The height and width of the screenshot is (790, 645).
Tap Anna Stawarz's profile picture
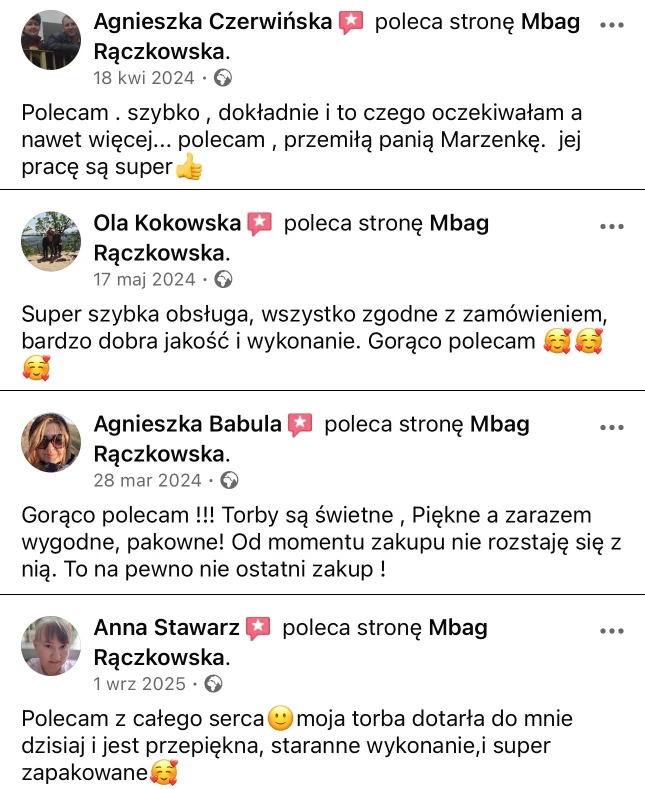point(50,646)
